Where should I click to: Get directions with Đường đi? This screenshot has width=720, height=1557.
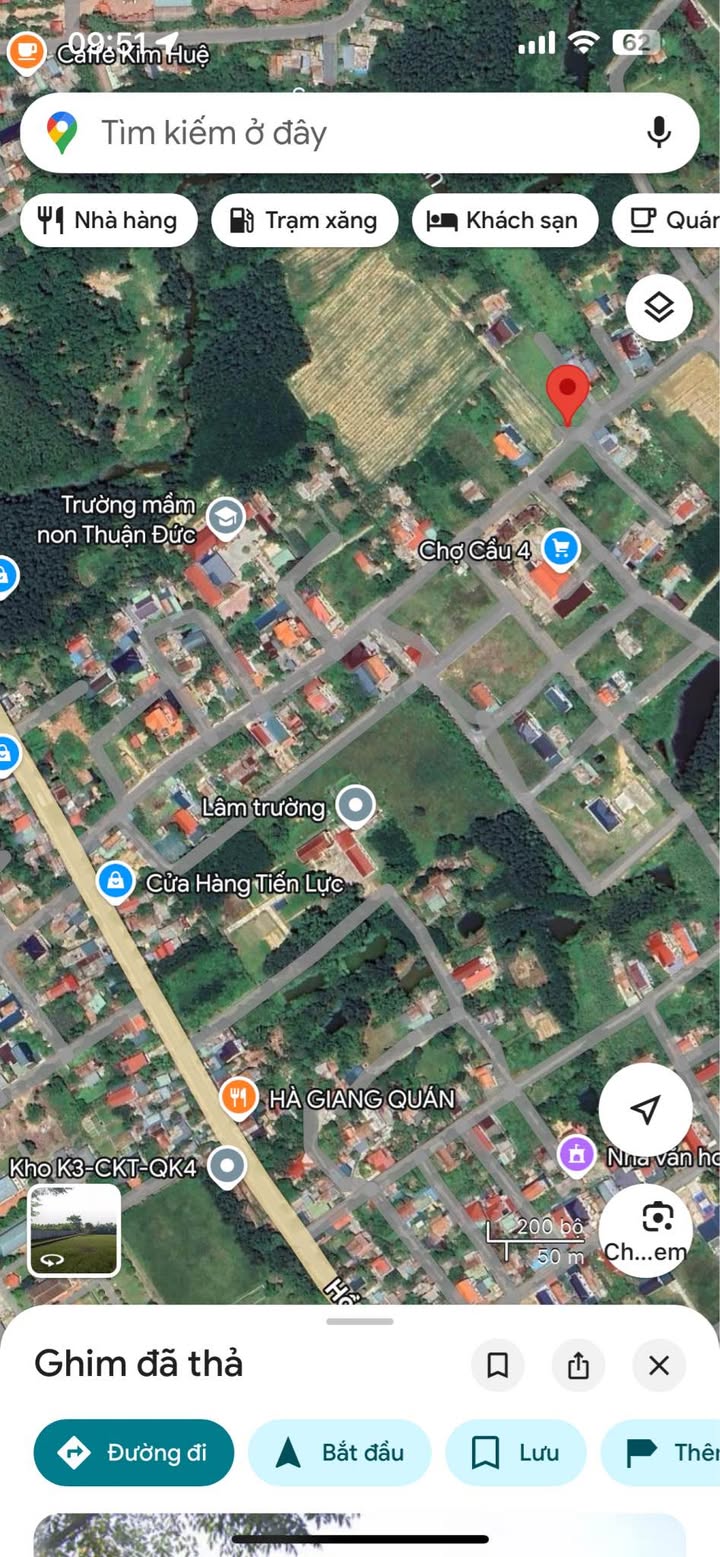tap(134, 1452)
